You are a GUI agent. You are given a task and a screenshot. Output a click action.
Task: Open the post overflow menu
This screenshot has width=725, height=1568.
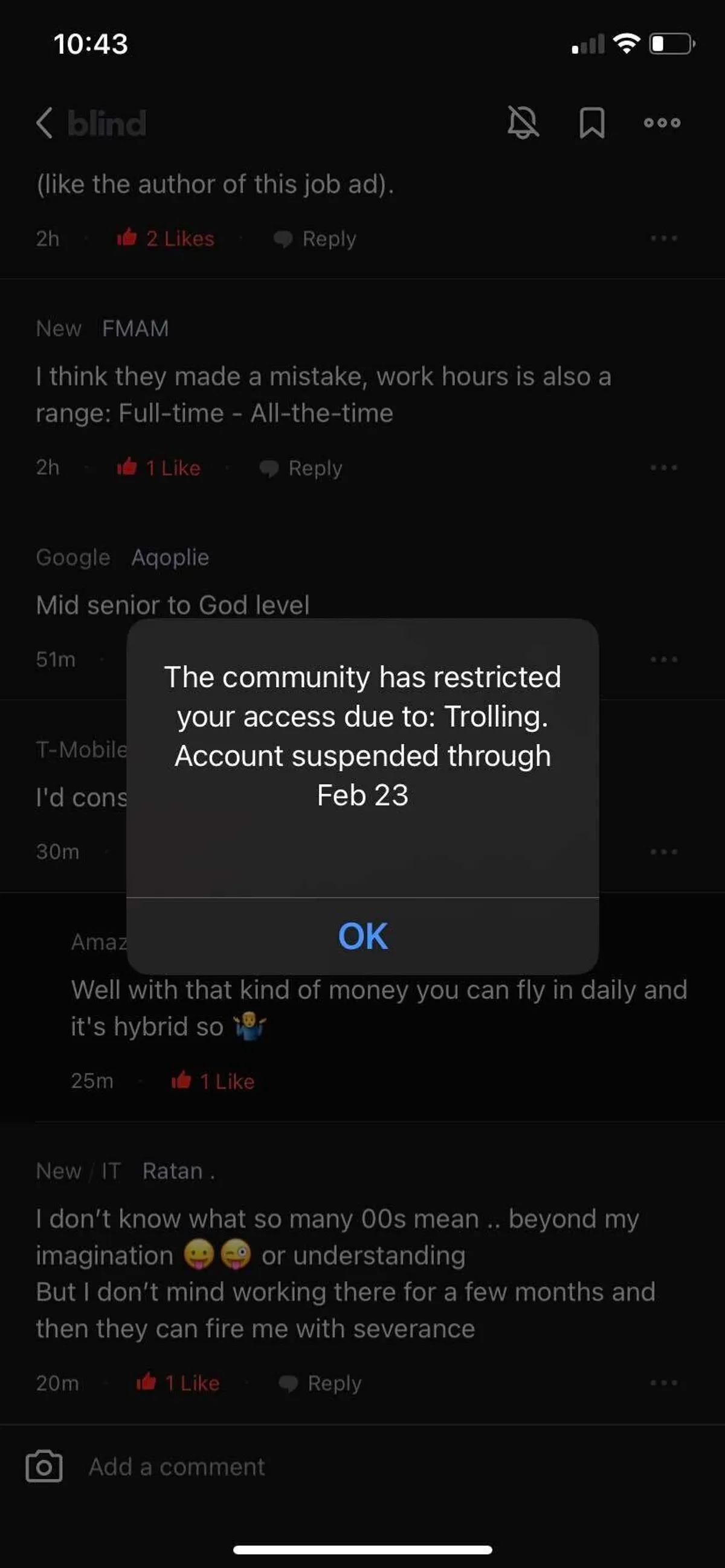pos(662,123)
